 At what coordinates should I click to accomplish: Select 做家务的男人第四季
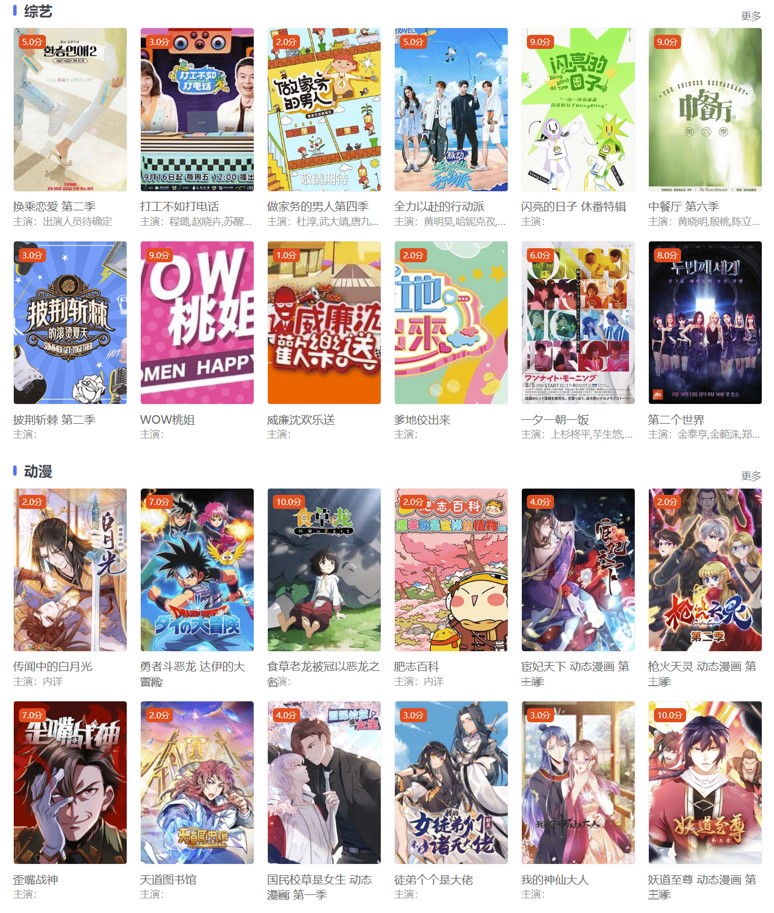click(x=324, y=110)
